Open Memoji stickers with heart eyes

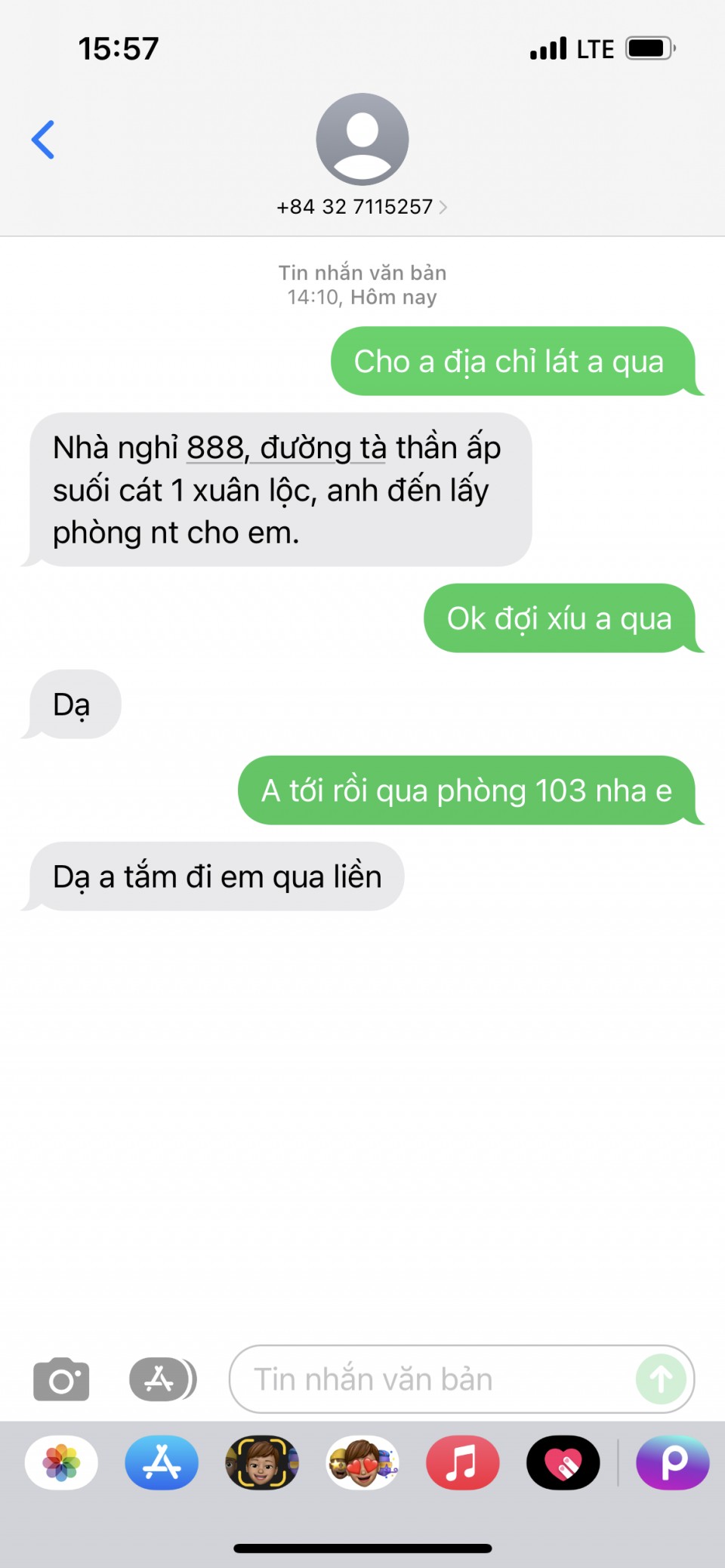click(362, 1462)
